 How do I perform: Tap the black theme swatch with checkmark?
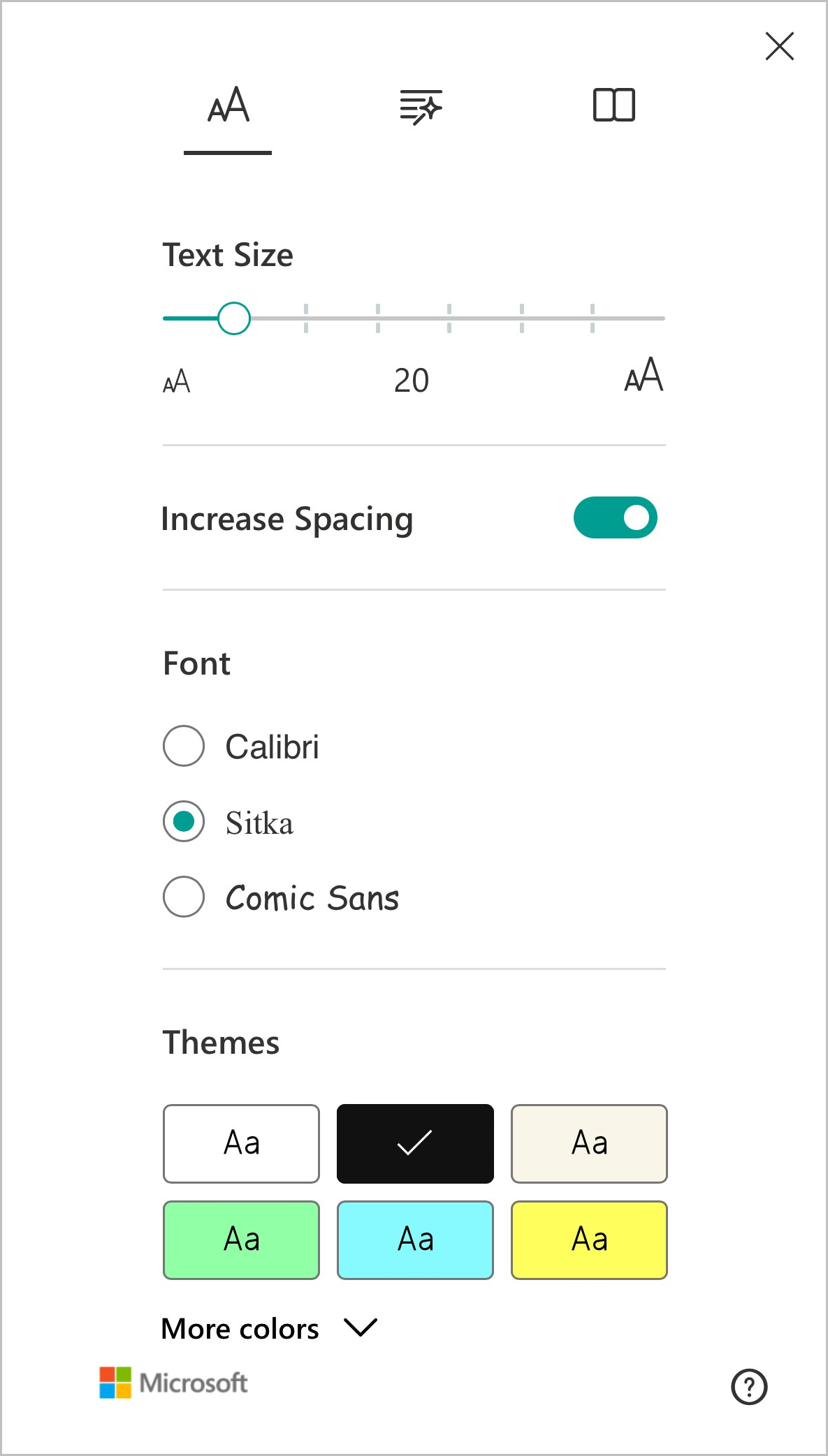415,1144
